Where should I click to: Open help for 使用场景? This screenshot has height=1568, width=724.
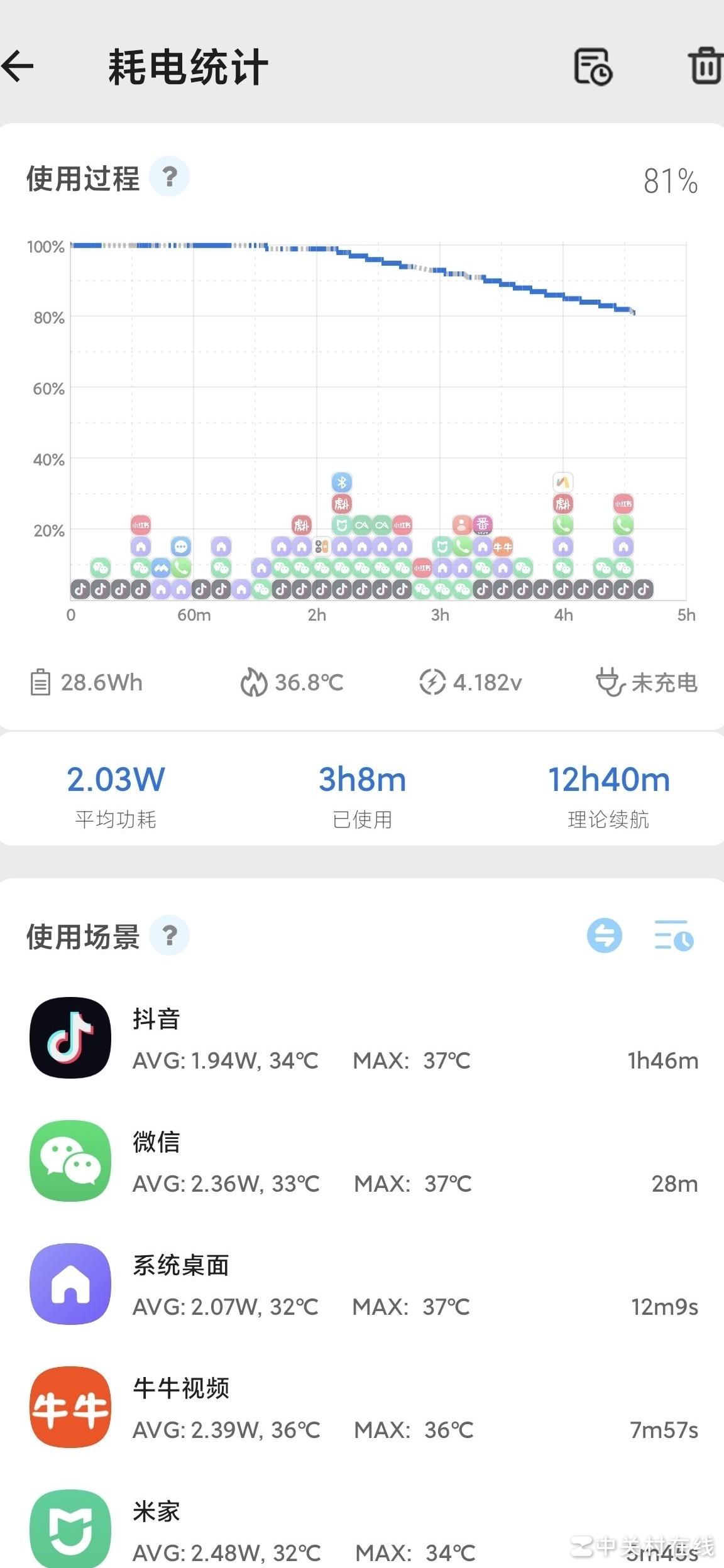pyautogui.click(x=169, y=935)
